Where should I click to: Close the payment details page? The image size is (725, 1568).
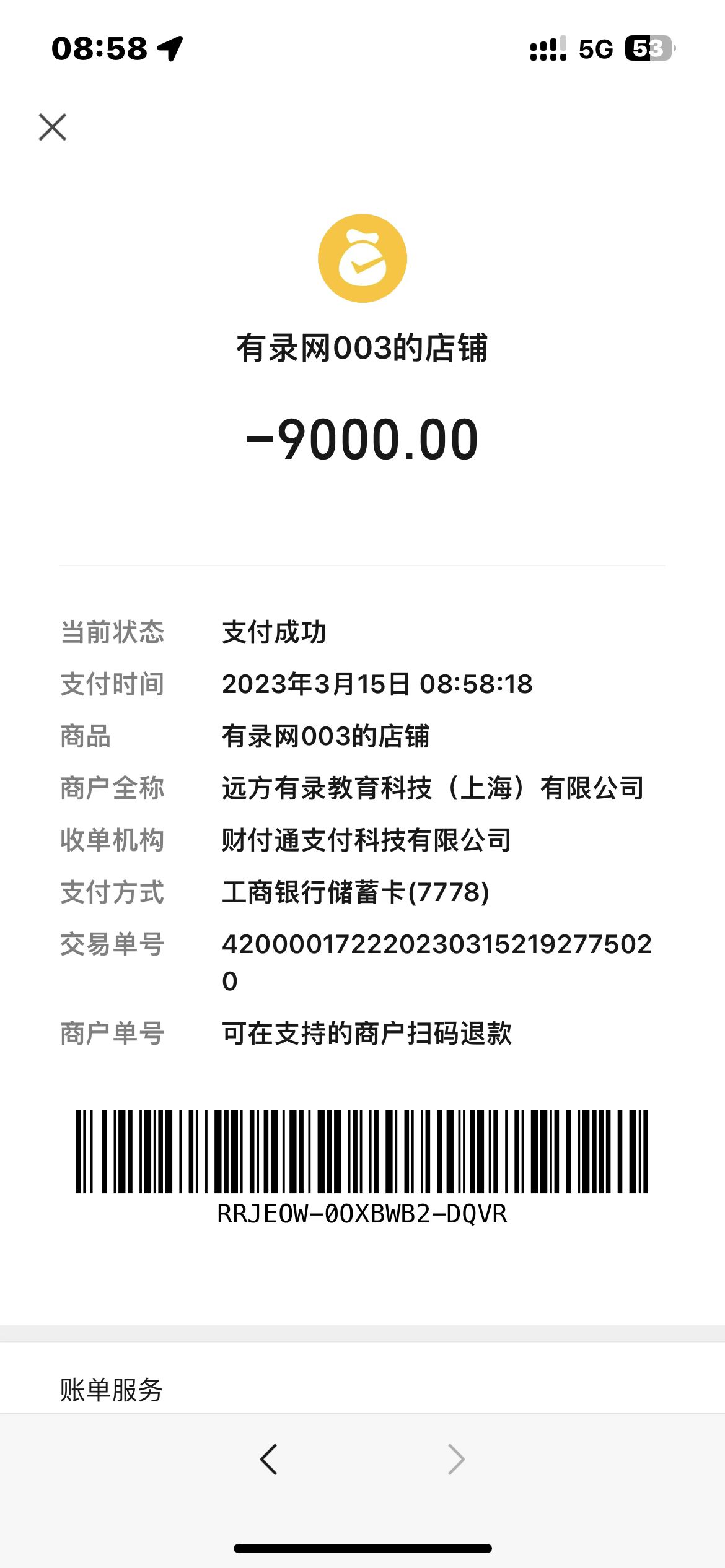coord(53,127)
